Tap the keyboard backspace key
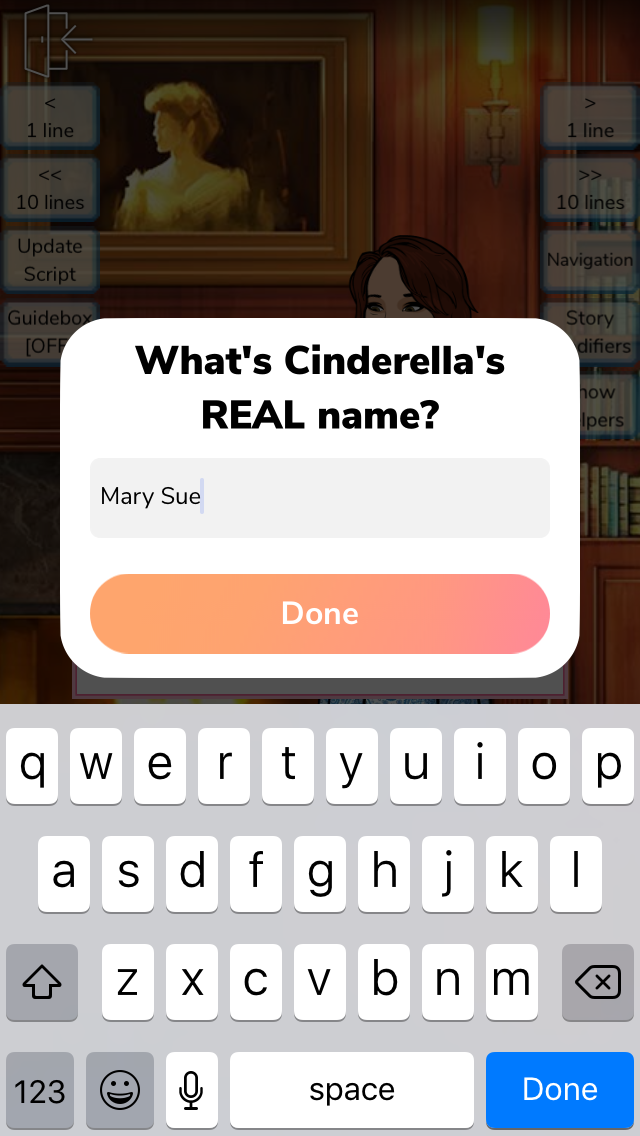The width and height of the screenshot is (640, 1136). (x=598, y=982)
